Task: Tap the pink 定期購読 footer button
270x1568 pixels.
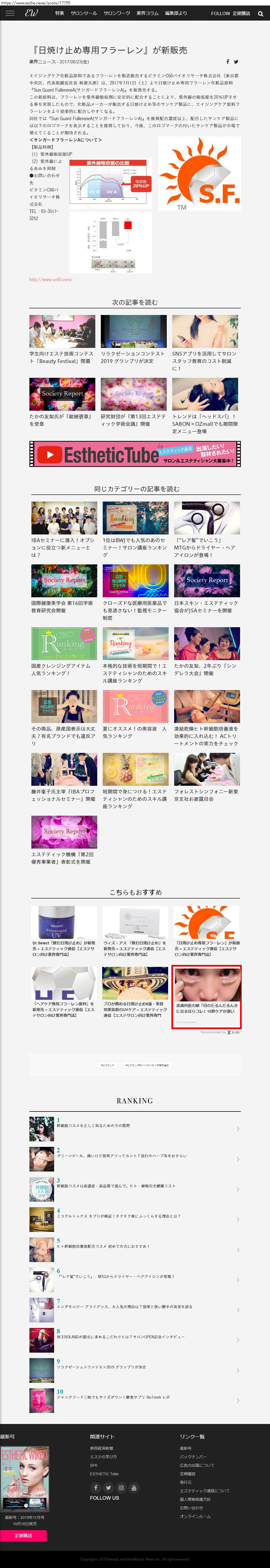Action: 23,1536
